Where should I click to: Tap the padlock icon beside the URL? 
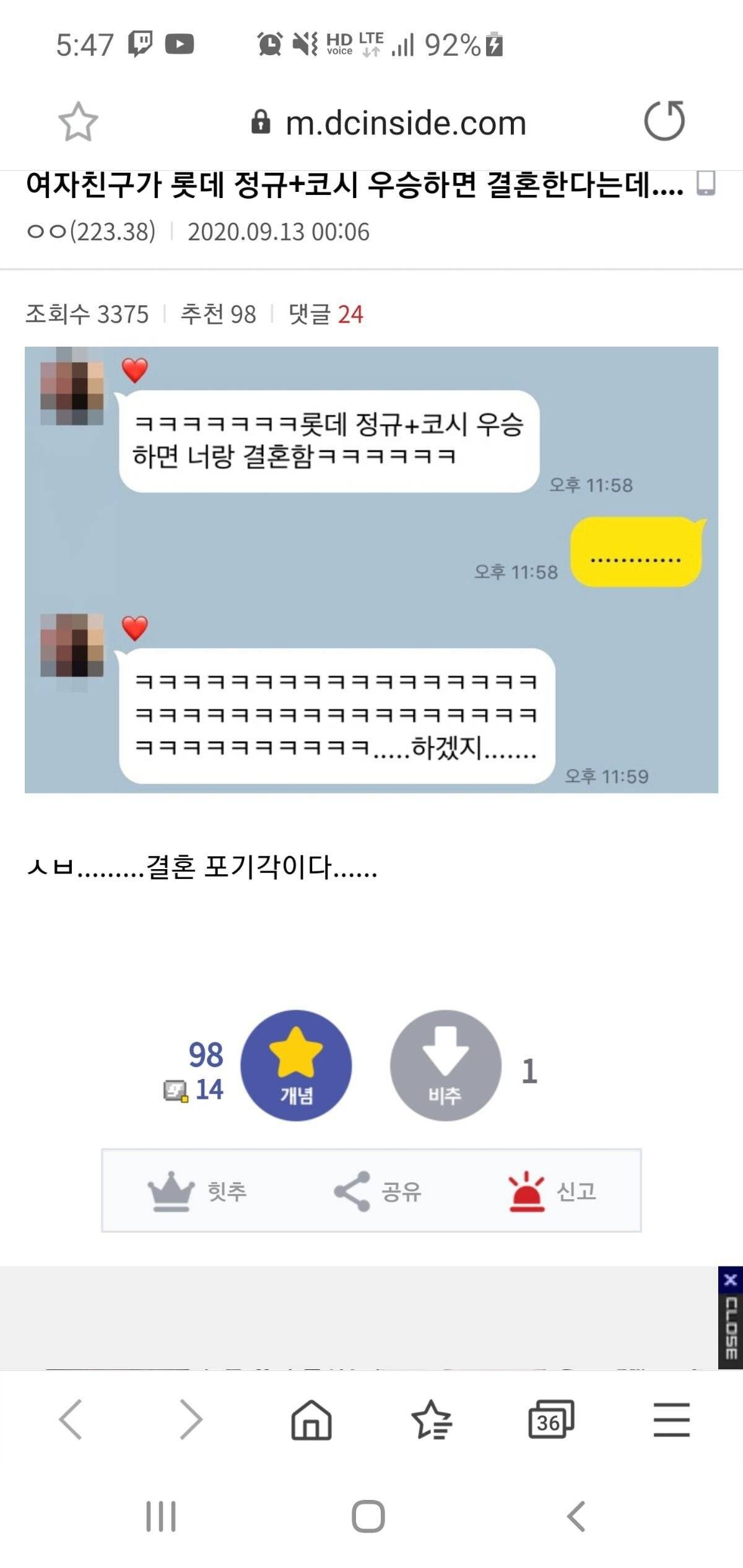tap(260, 123)
